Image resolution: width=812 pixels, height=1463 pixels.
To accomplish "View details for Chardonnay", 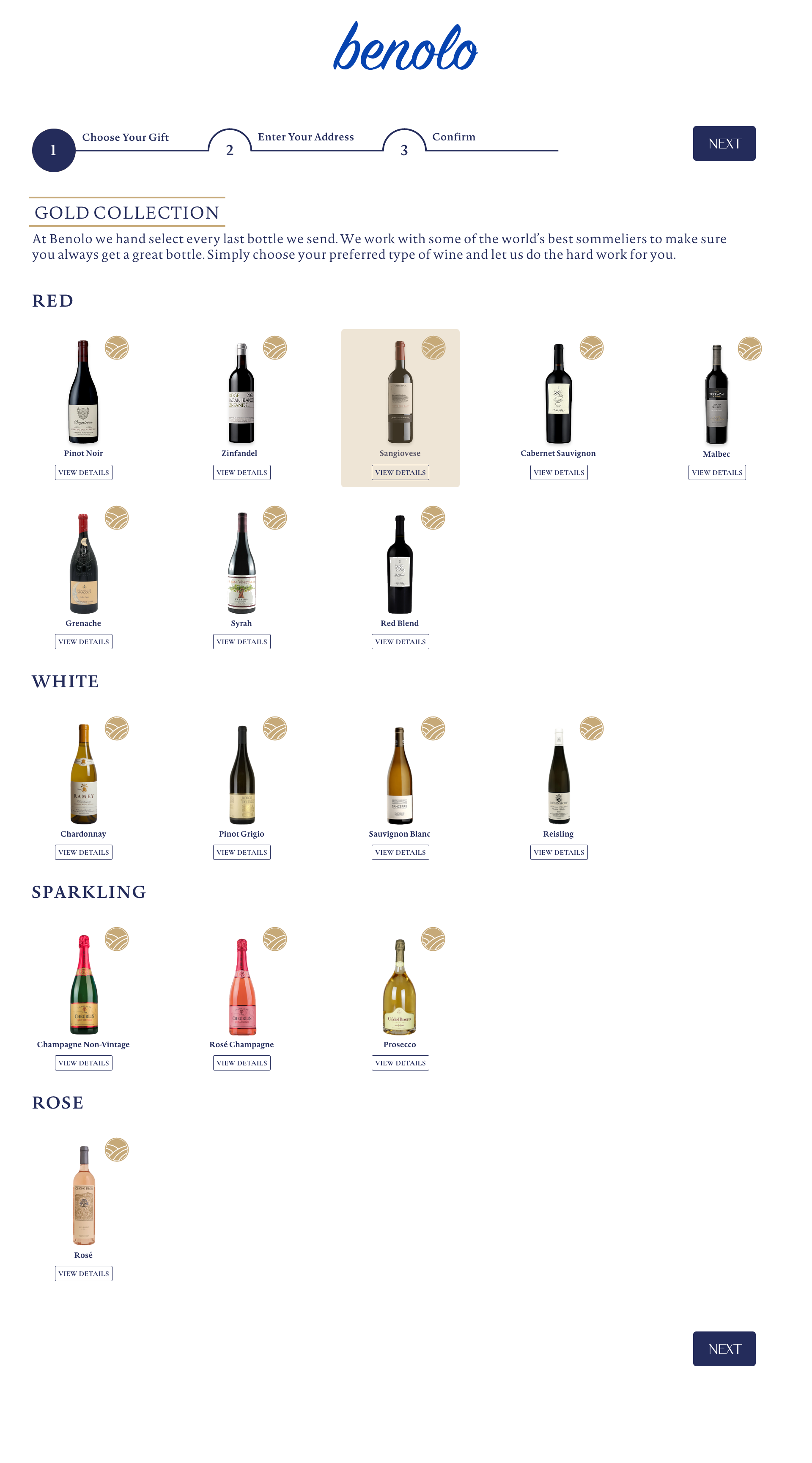I will coord(83,852).
